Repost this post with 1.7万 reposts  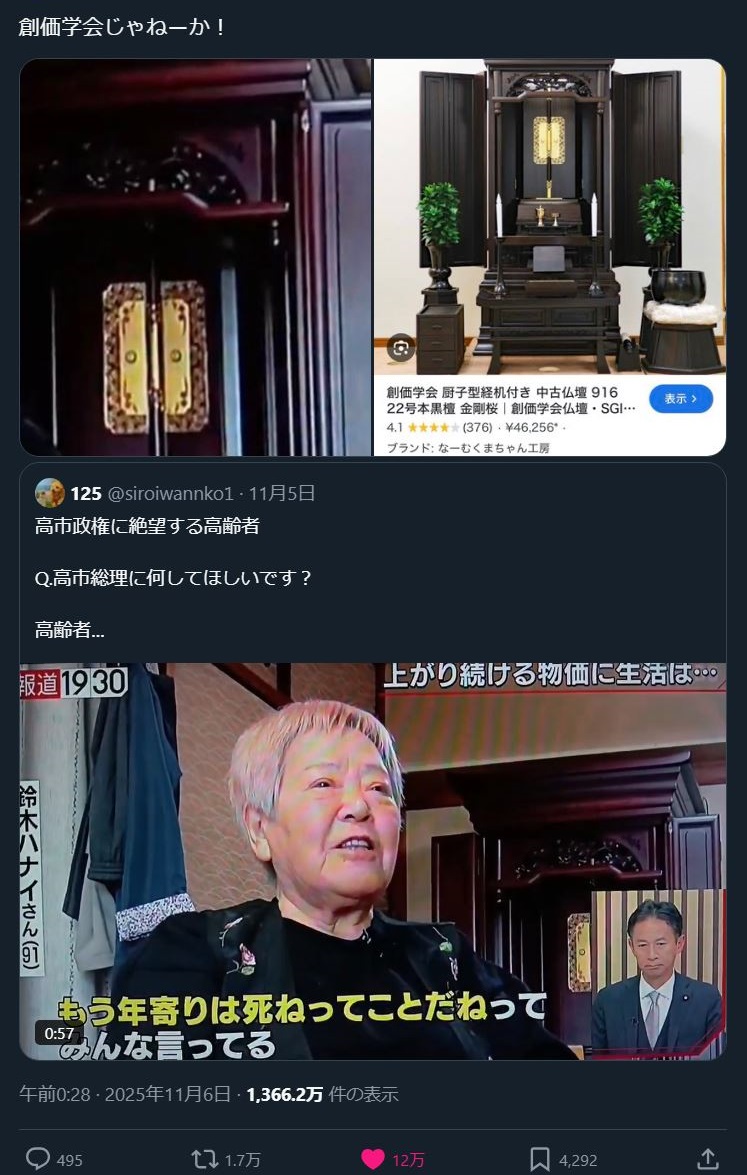click(x=205, y=1159)
